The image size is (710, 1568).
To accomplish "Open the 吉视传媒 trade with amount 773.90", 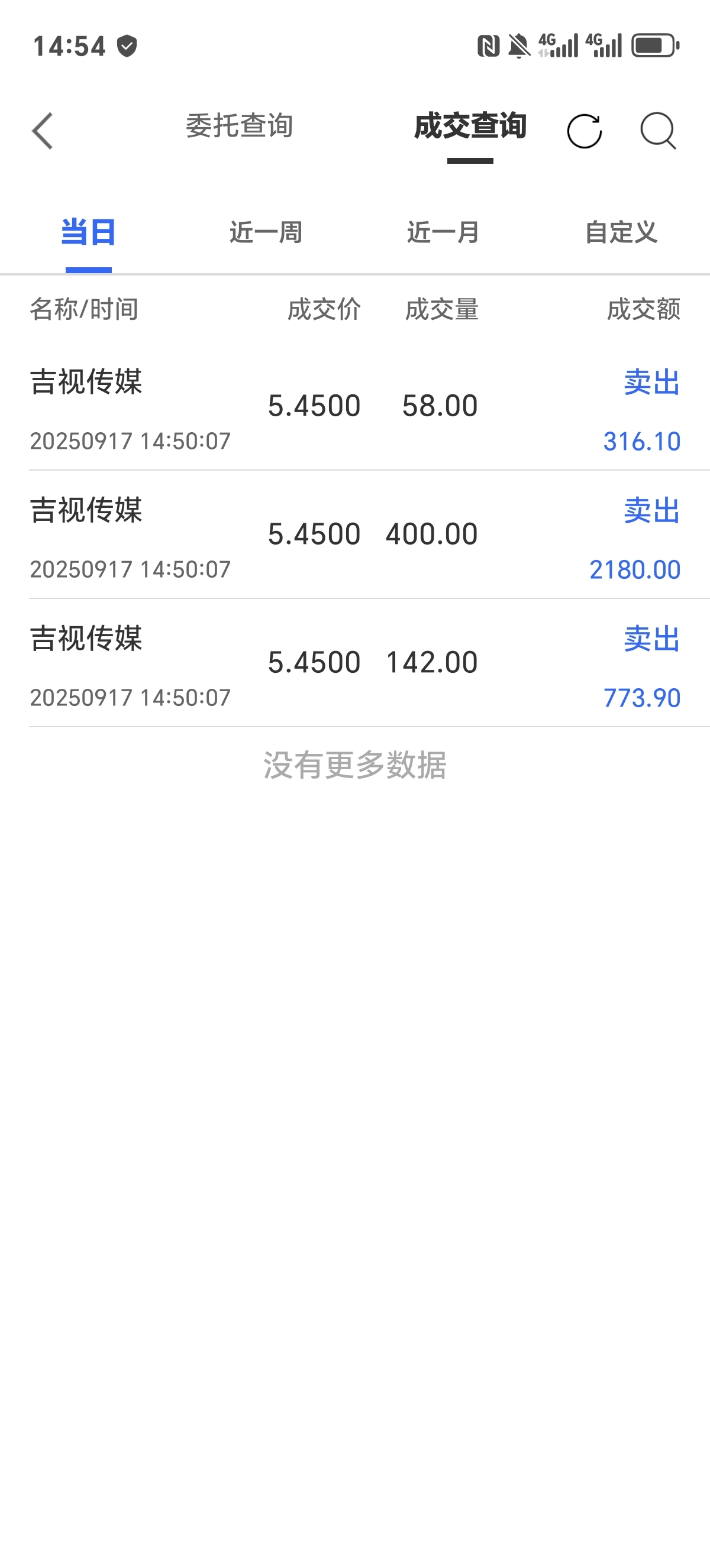I will pos(355,663).
